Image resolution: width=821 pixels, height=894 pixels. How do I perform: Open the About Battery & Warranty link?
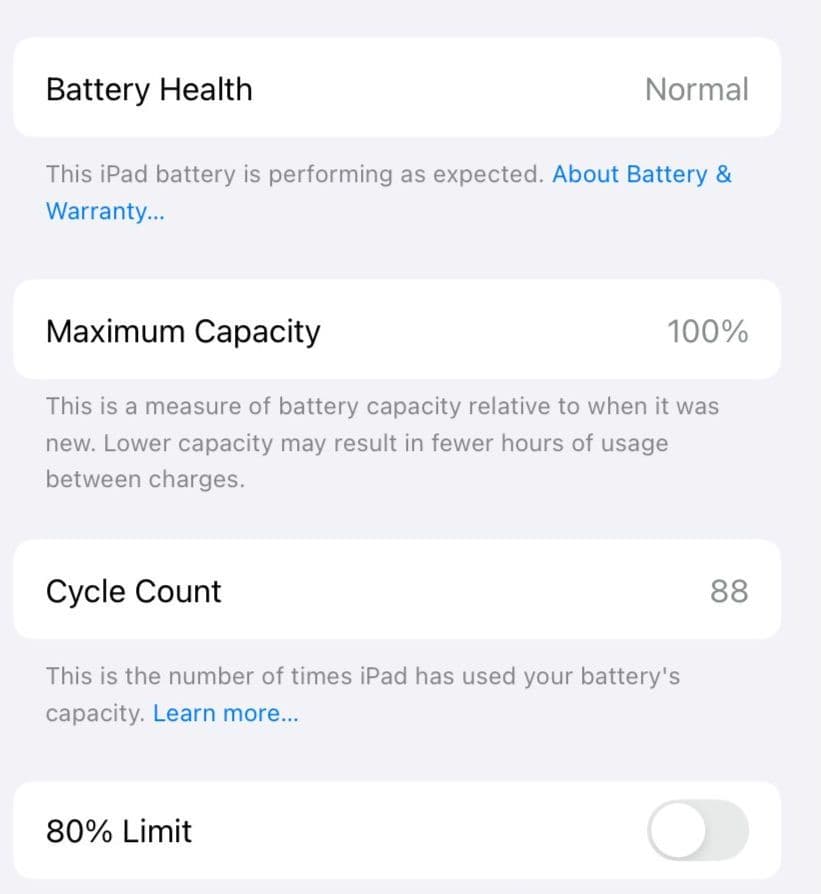pos(641,174)
